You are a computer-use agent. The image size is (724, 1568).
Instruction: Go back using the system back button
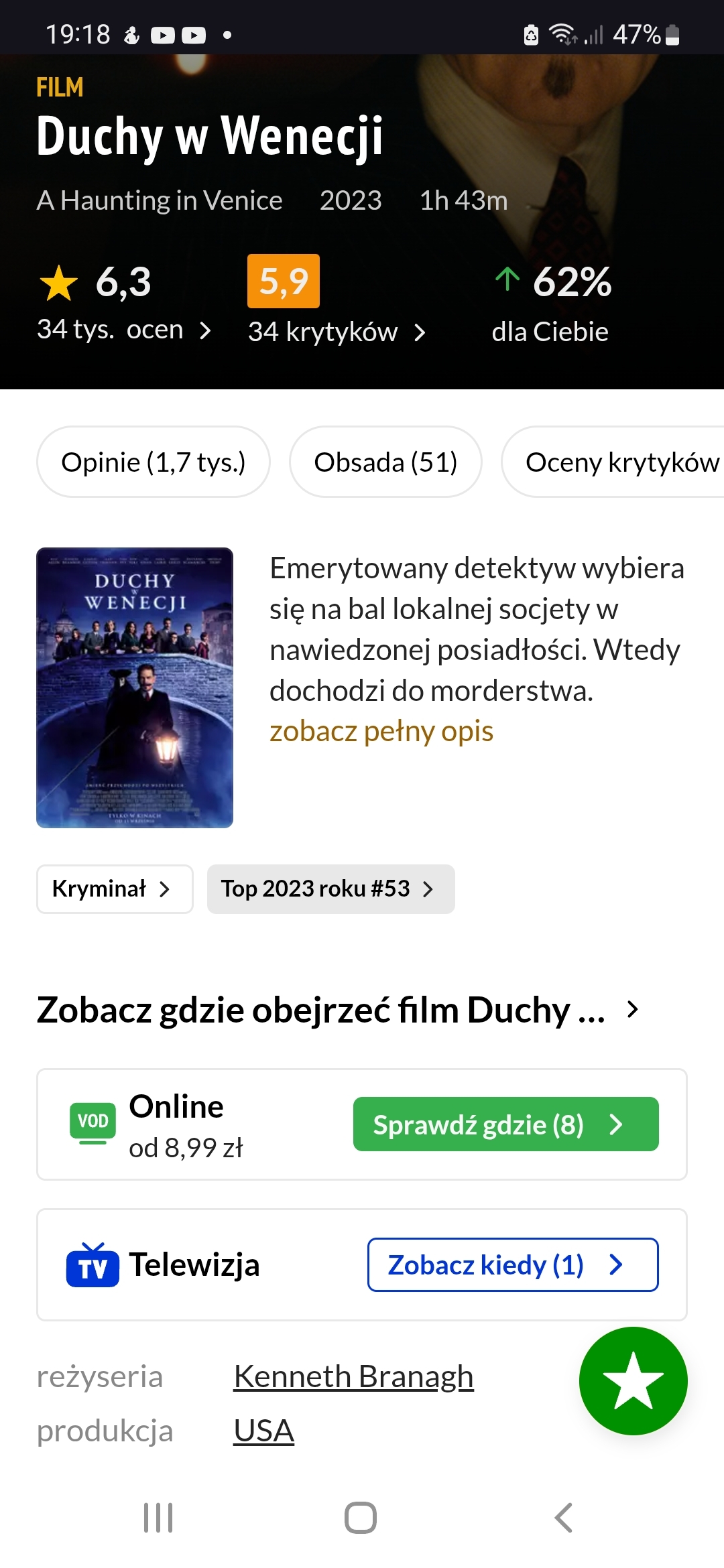pyautogui.click(x=563, y=1518)
